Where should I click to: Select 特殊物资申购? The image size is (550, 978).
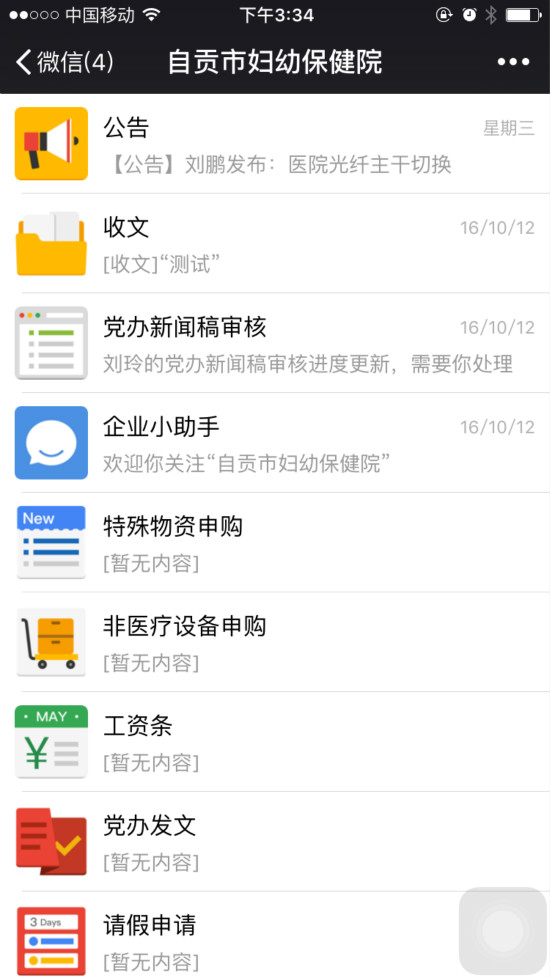coord(275,543)
